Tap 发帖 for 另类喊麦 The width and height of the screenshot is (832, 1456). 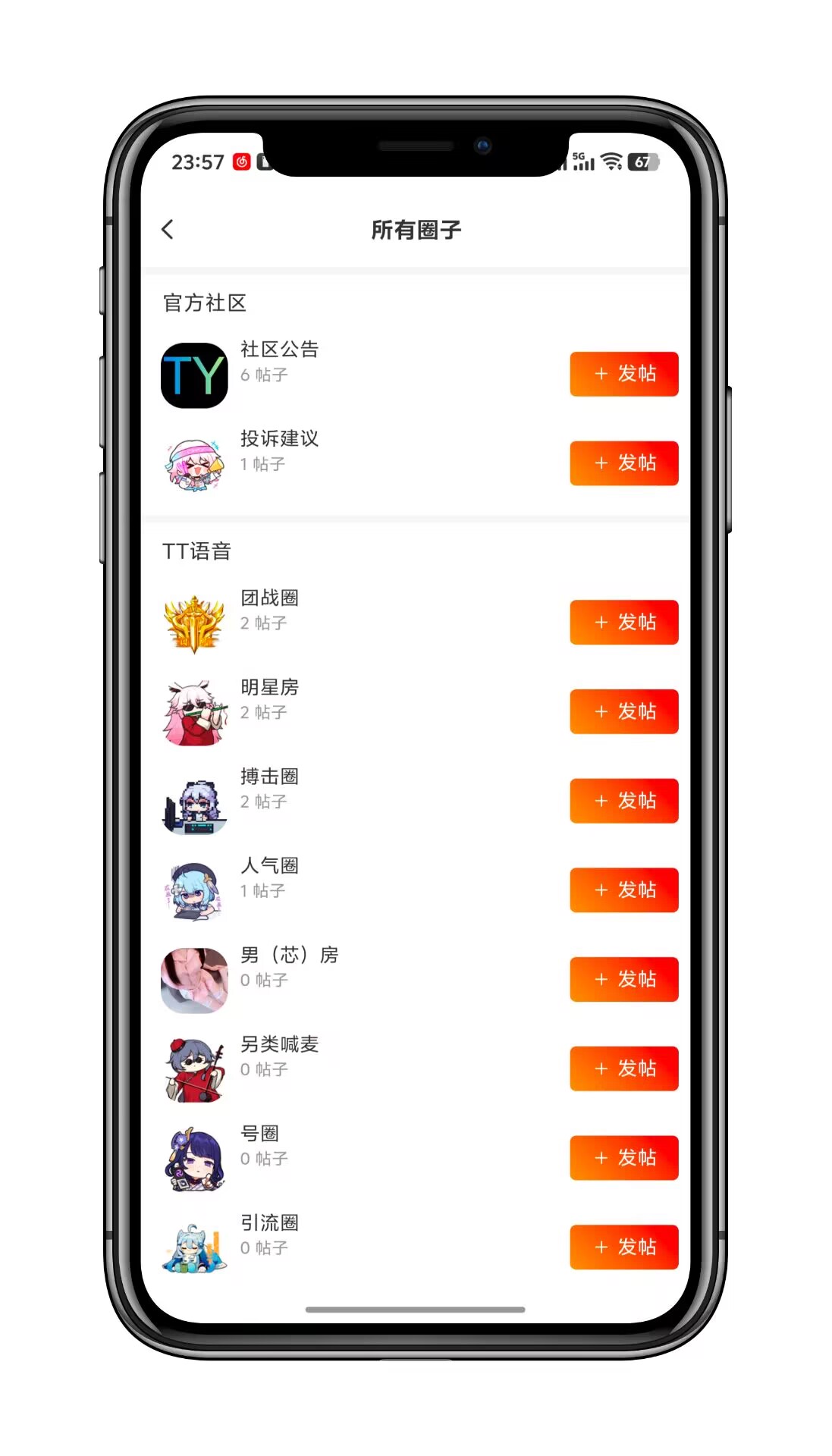(x=623, y=1068)
